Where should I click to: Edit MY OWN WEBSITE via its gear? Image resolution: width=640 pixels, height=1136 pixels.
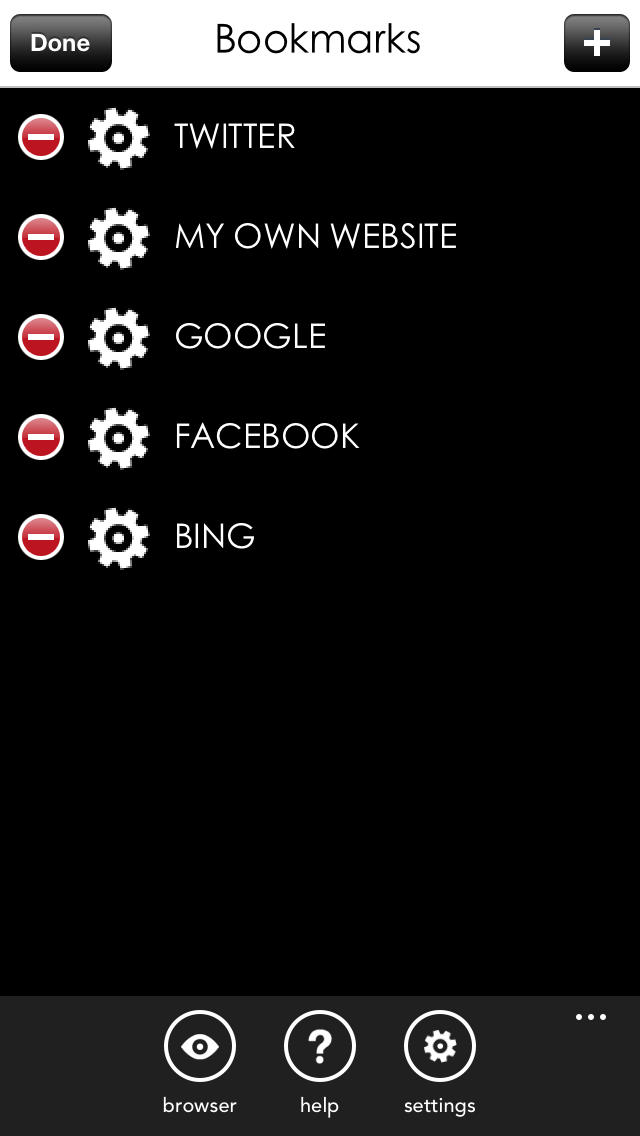pos(118,237)
